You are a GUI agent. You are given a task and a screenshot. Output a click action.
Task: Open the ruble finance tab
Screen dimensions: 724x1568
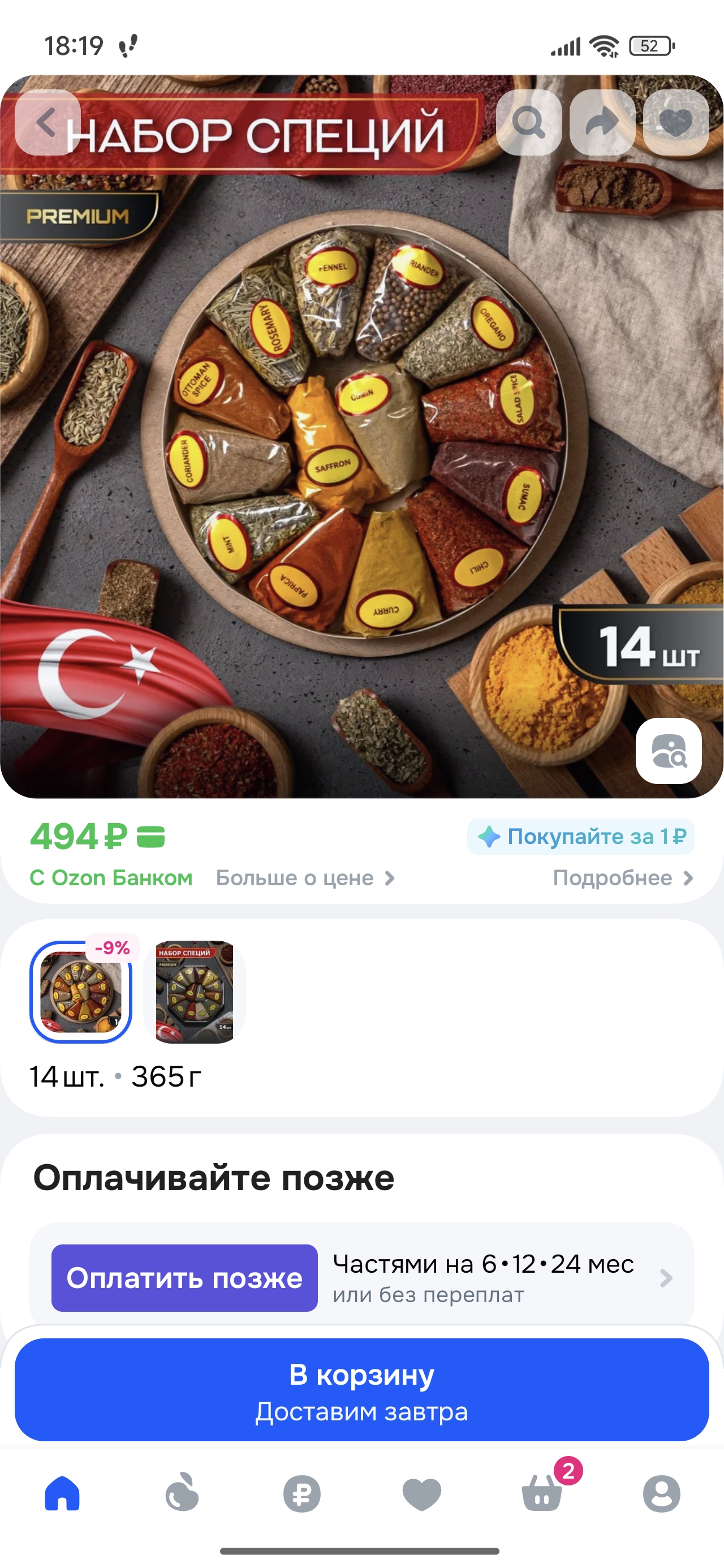302,1494
